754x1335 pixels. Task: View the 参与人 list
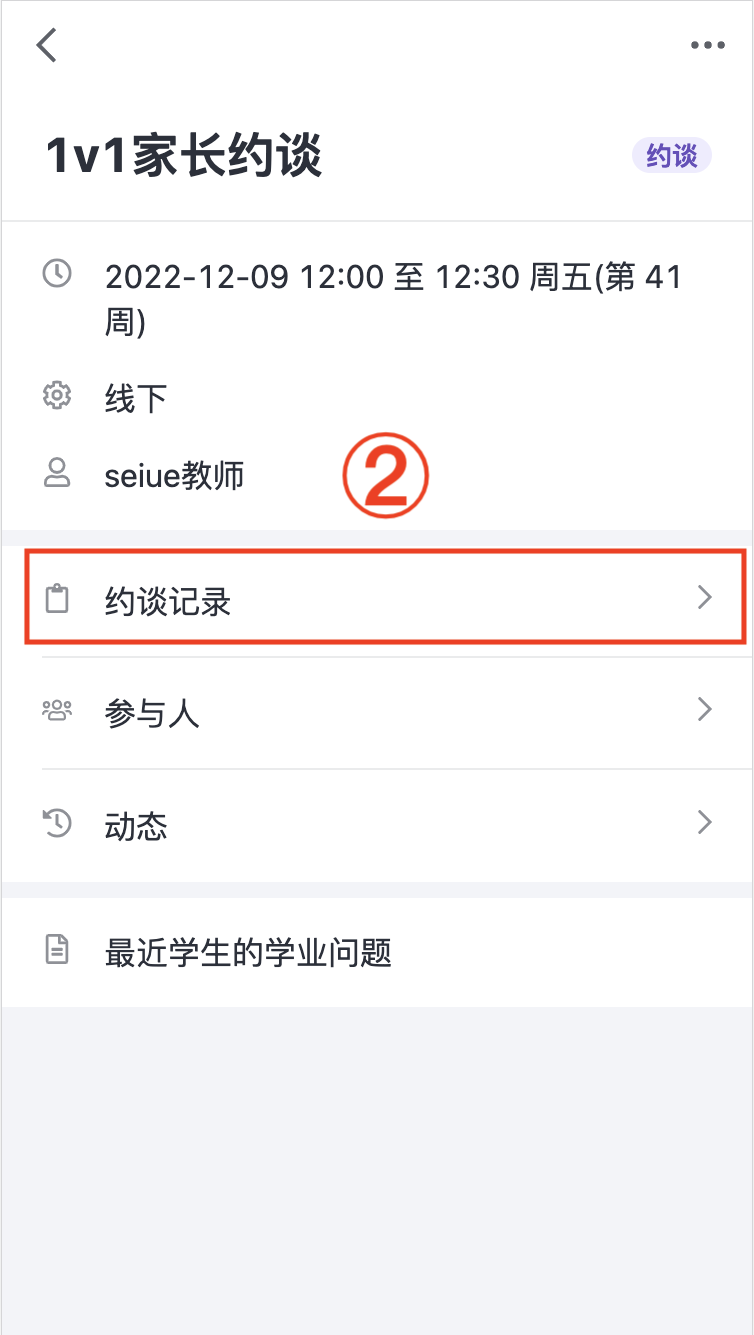coord(377,712)
